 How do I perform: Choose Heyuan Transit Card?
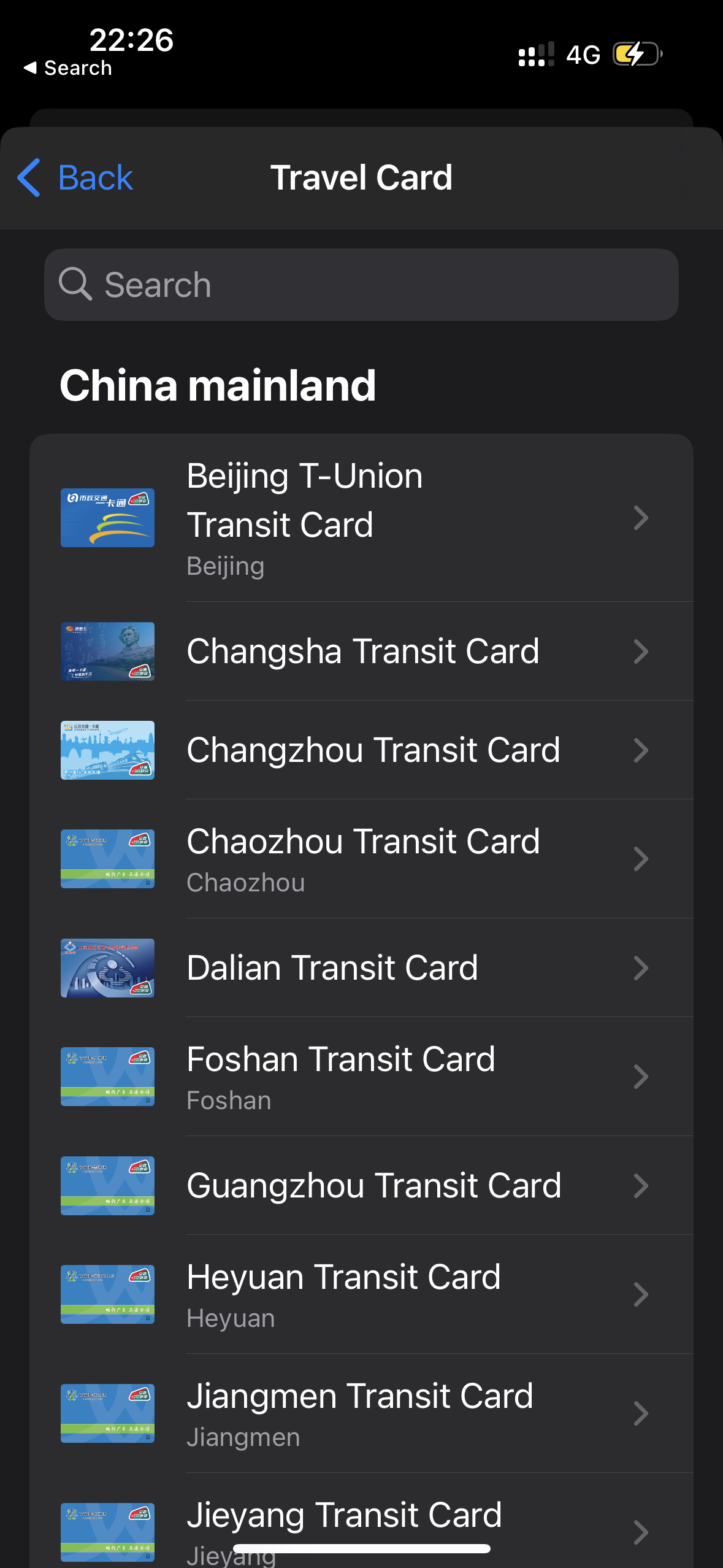click(x=361, y=1294)
